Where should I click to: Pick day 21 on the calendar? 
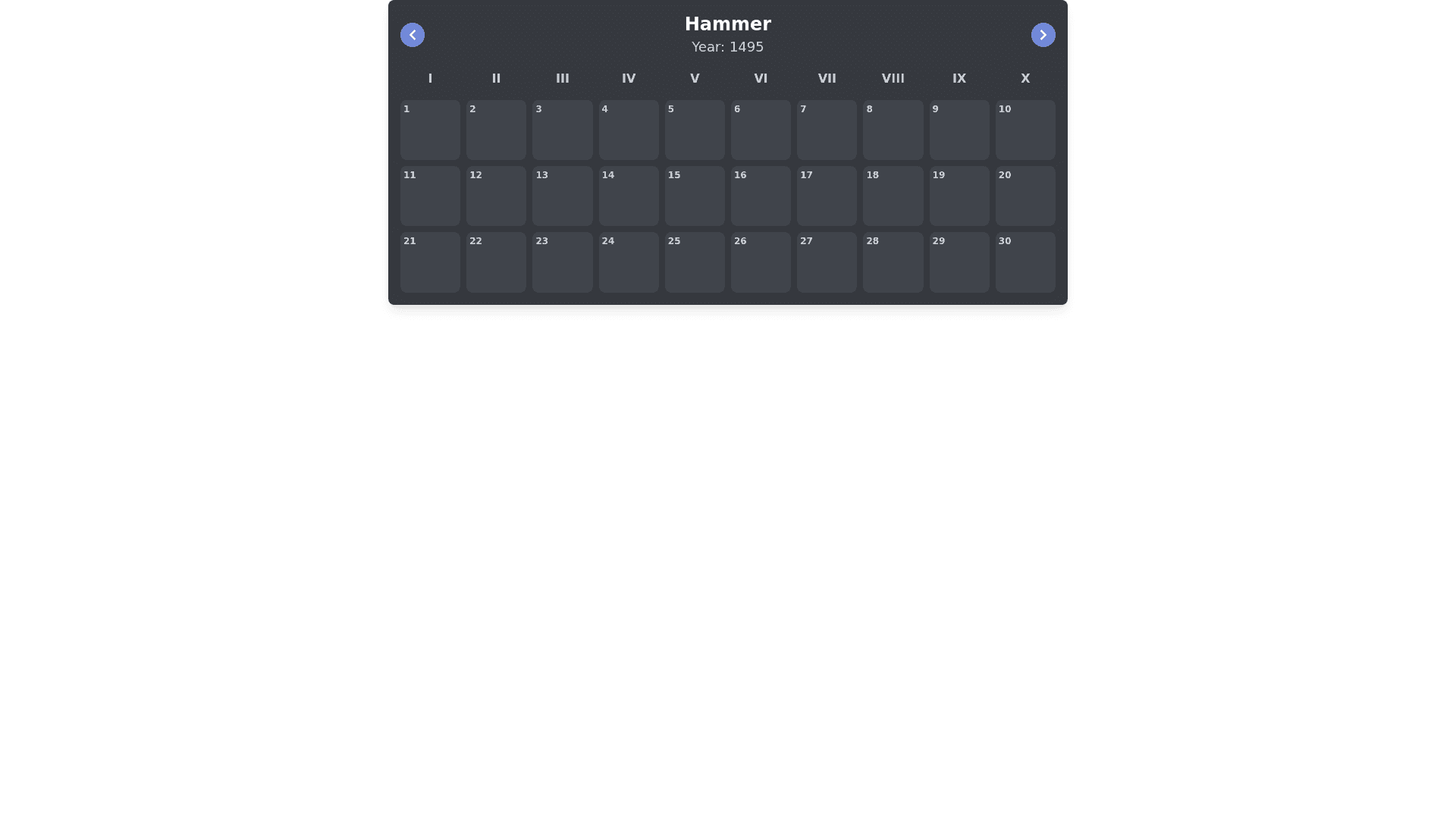pyautogui.click(x=430, y=262)
